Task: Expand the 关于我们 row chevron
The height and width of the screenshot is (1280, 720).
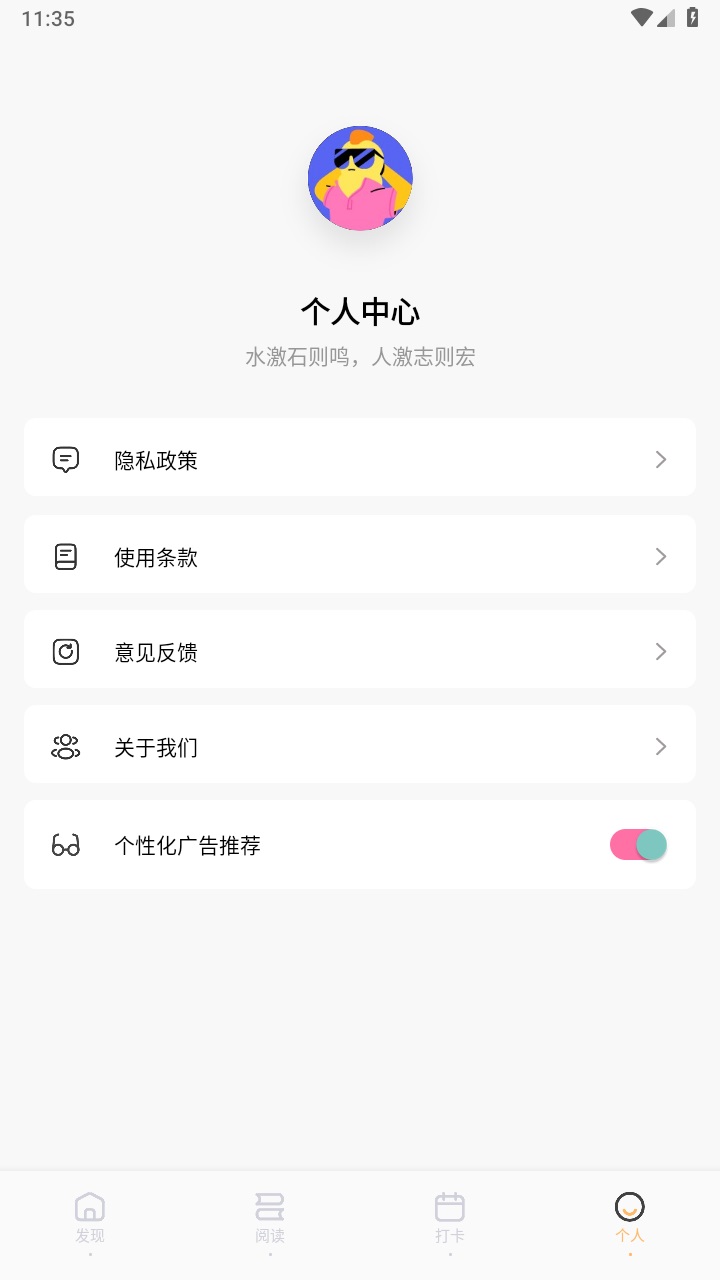Action: [x=660, y=745]
